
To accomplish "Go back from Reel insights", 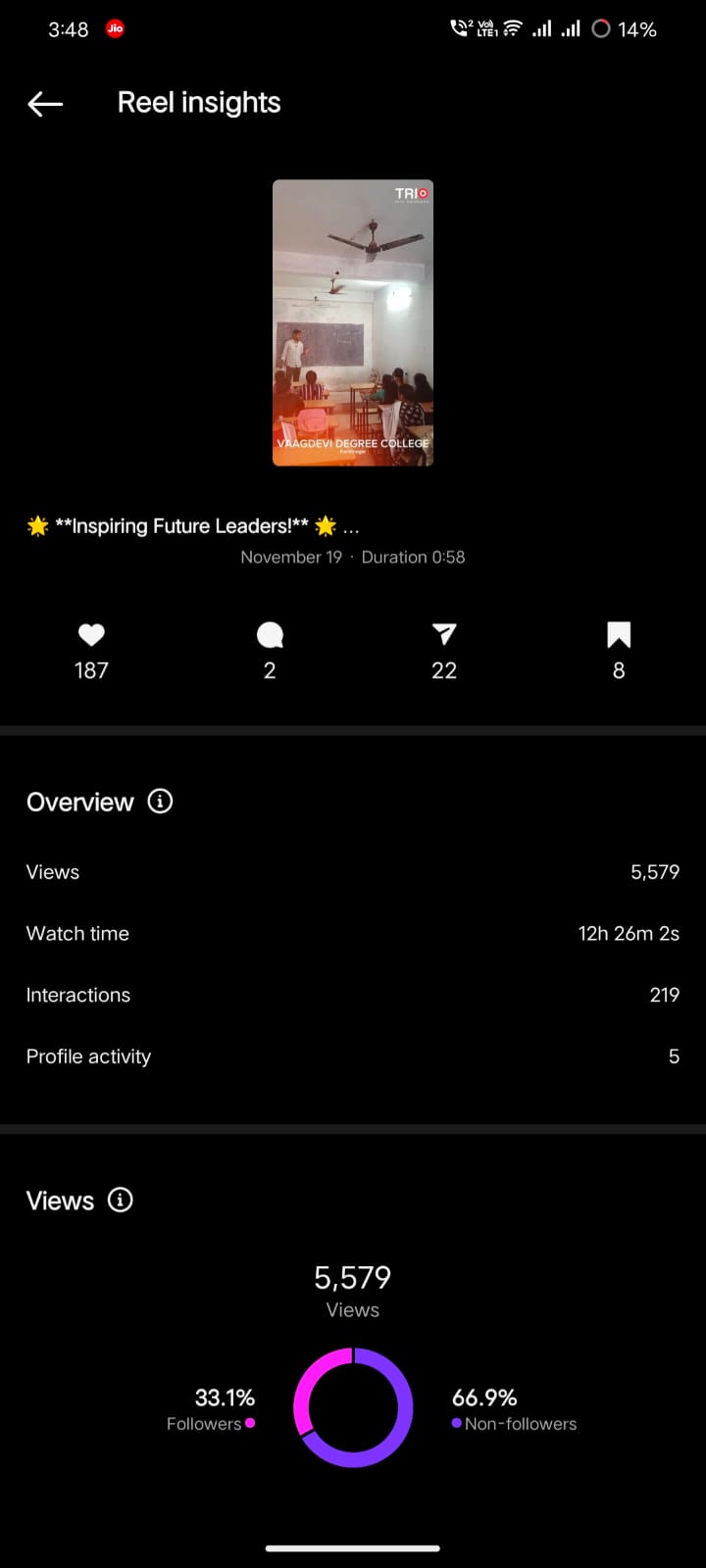I will tap(45, 103).
